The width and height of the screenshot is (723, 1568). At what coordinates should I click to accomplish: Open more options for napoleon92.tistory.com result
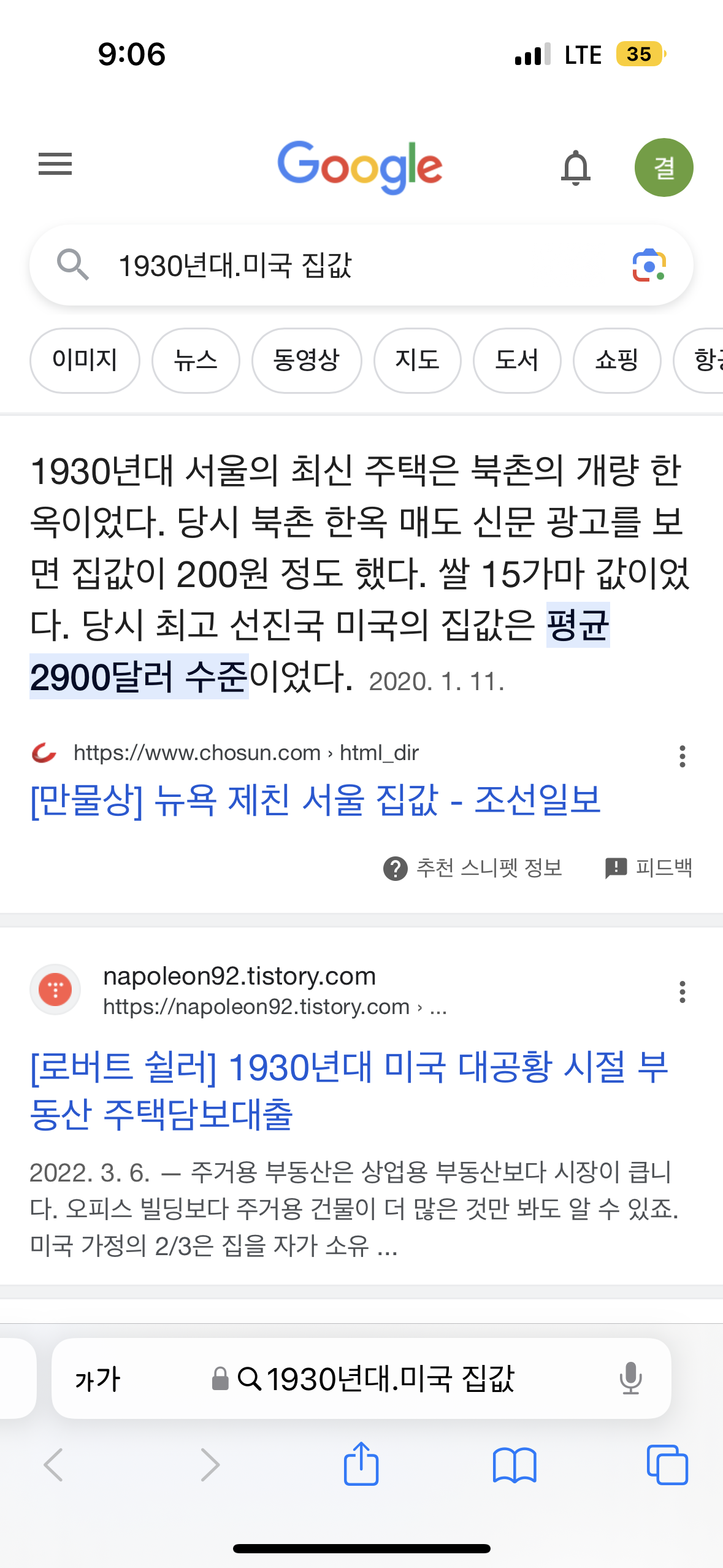(x=682, y=992)
